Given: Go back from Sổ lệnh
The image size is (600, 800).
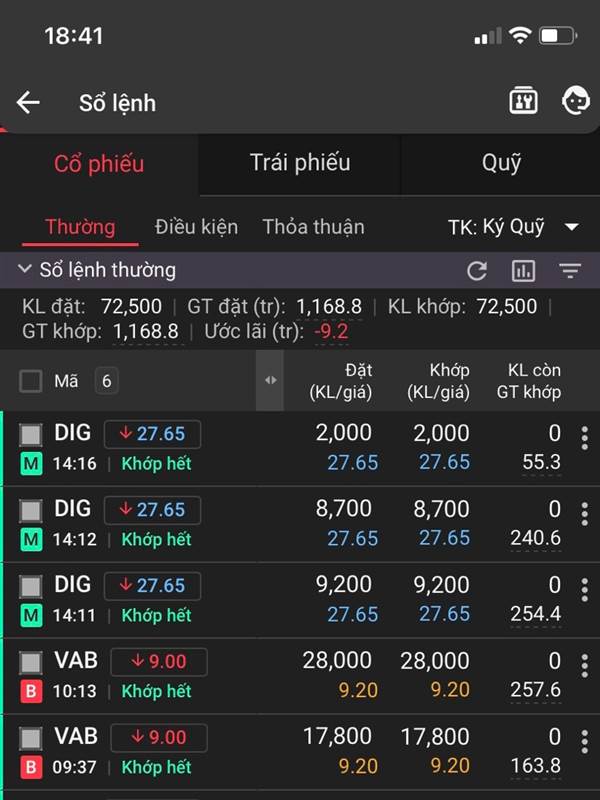Looking at the screenshot, I should (28, 102).
